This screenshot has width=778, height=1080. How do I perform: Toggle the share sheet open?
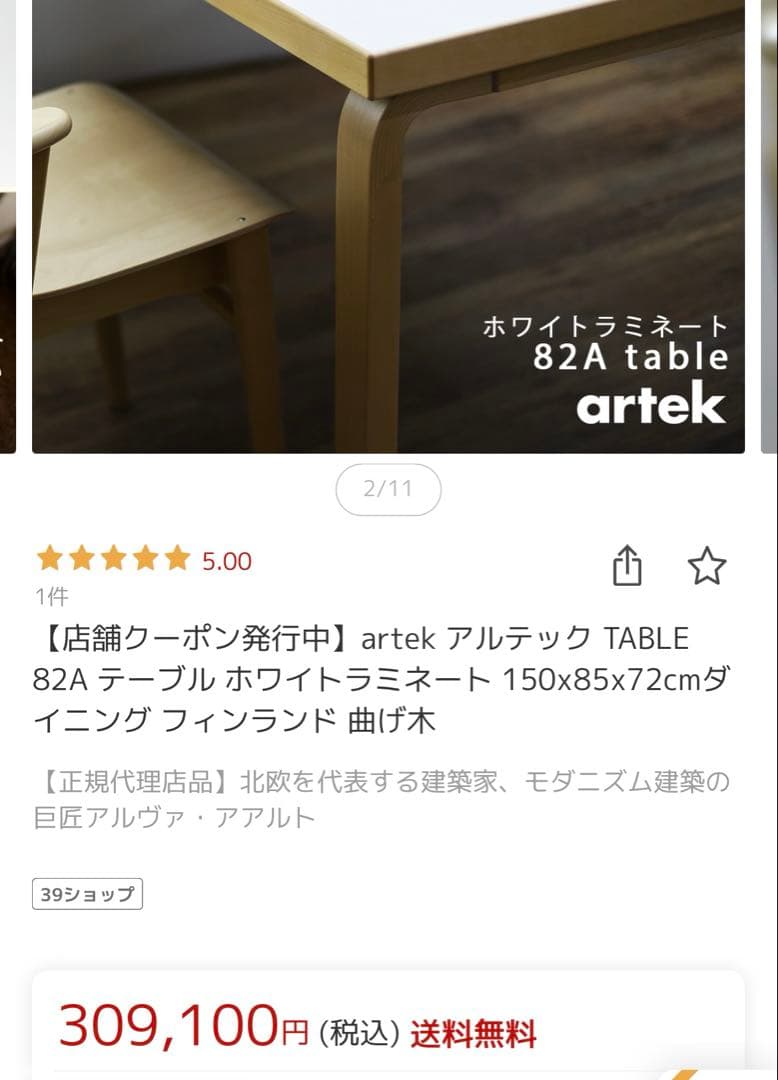(627, 565)
